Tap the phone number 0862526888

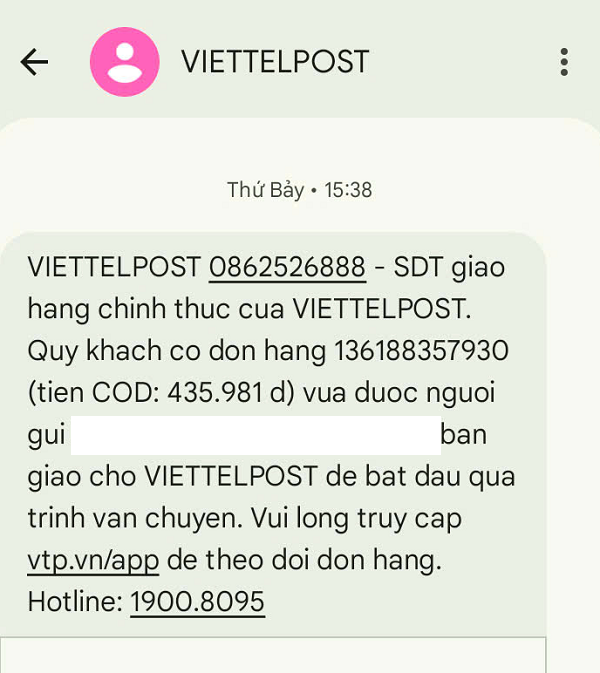tap(287, 268)
